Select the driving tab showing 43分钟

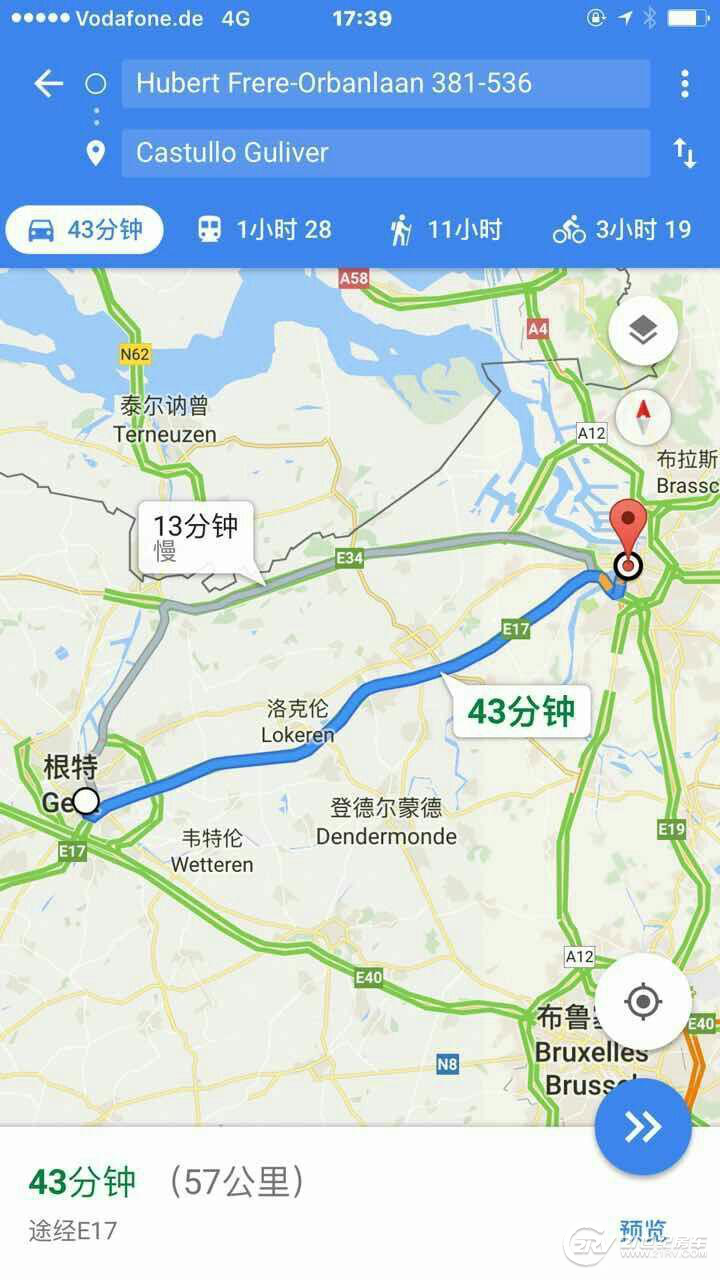click(x=85, y=230)
